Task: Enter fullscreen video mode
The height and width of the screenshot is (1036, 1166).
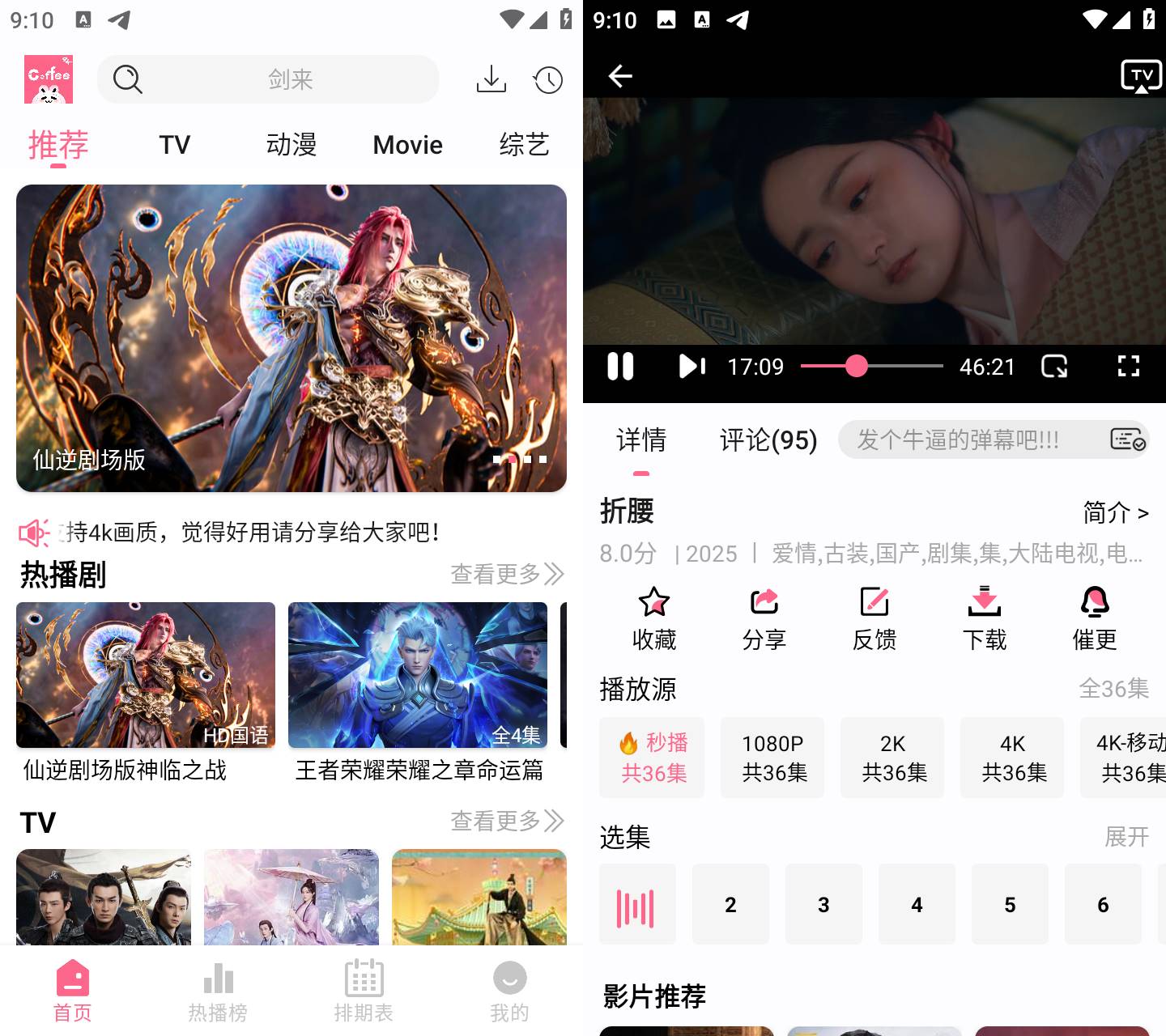Action: coord(1129,367)
